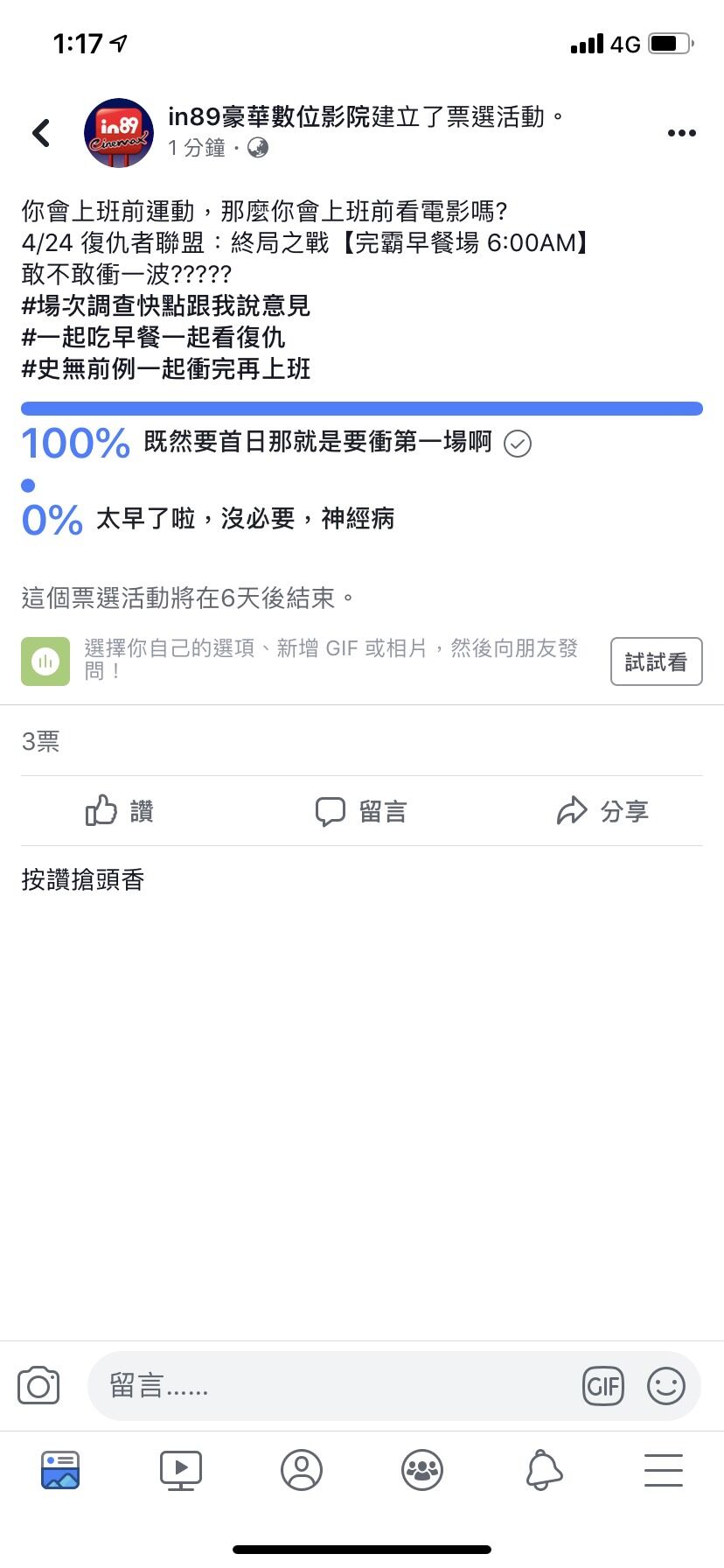Open the GIF picker in comment box
The height and width of the screenshot is (1568, 724).
coord(602,1386)
